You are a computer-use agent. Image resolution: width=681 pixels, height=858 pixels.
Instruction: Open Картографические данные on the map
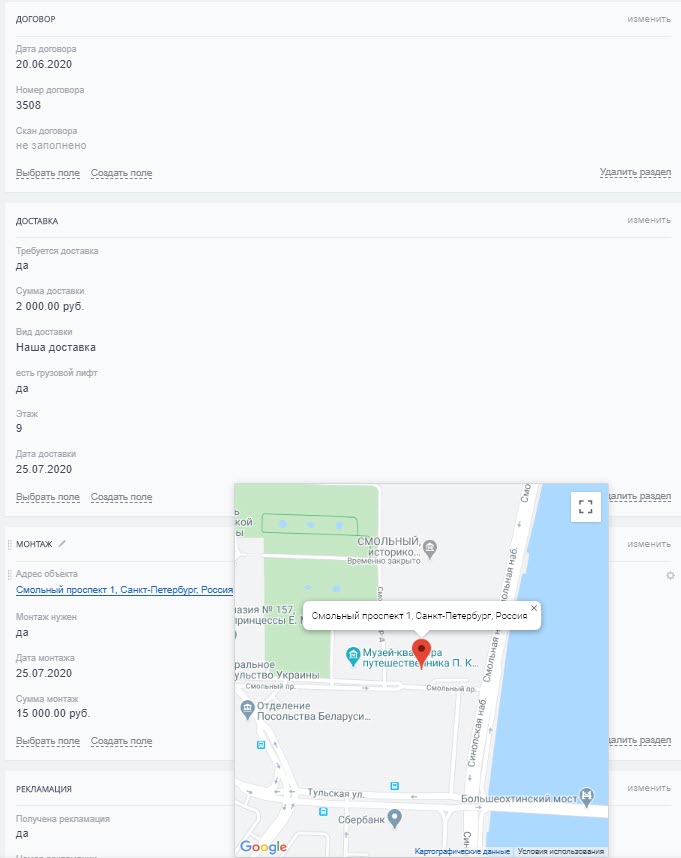coord(462,851)
